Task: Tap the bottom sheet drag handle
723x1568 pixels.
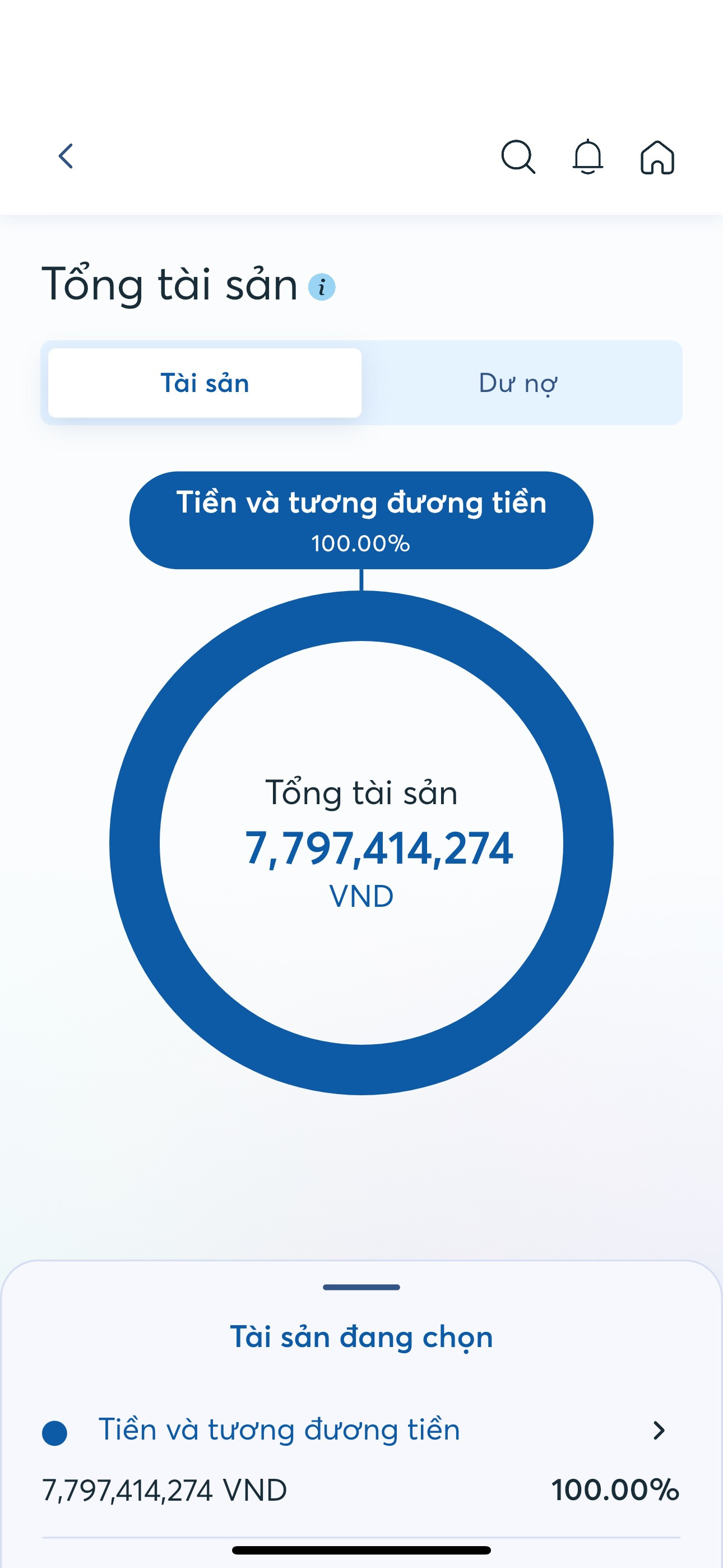Action: pos(361,1287)
